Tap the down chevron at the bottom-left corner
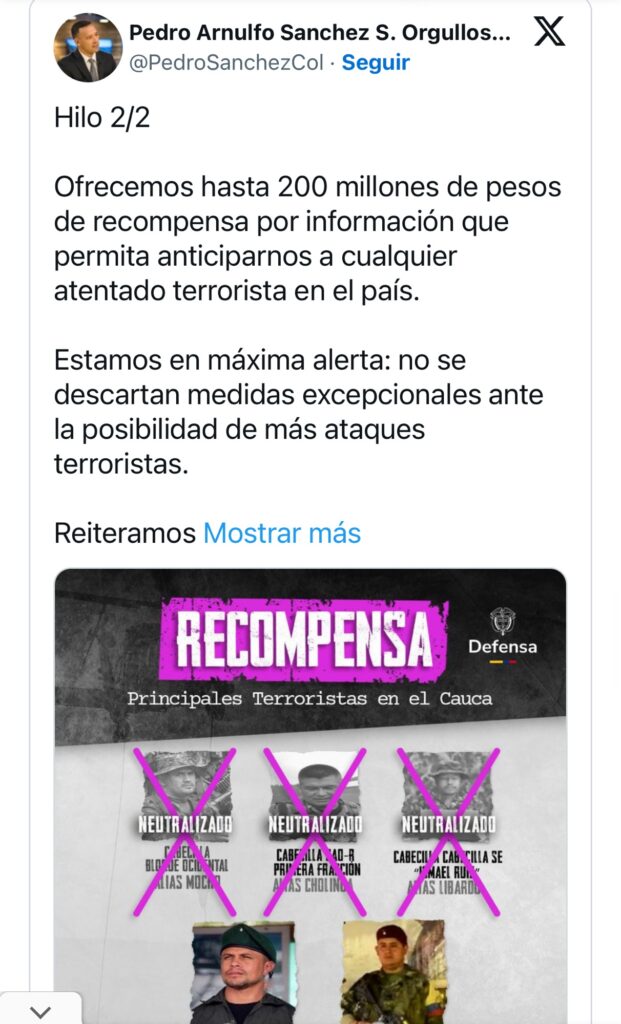This screenshot has width=621, height=1024. coord(40,1010)
